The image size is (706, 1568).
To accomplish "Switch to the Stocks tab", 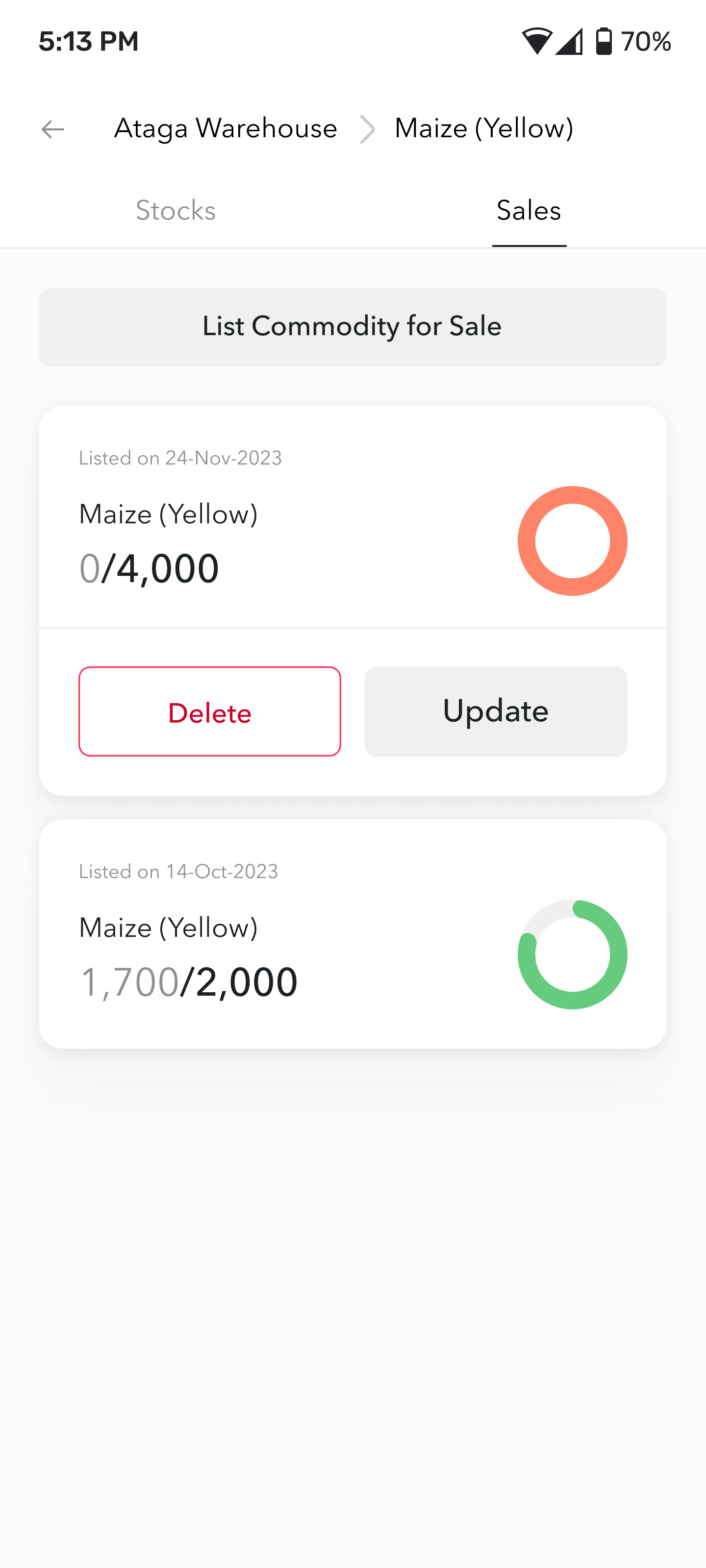I will (176, 211).
